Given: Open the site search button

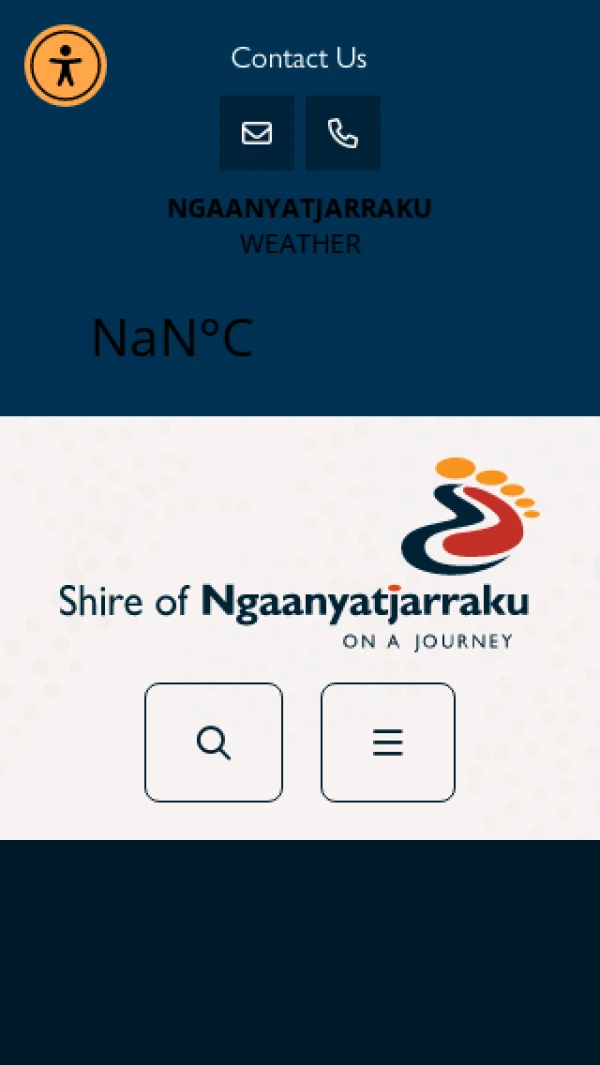Looking at the screenshot, I should point(214,742).
